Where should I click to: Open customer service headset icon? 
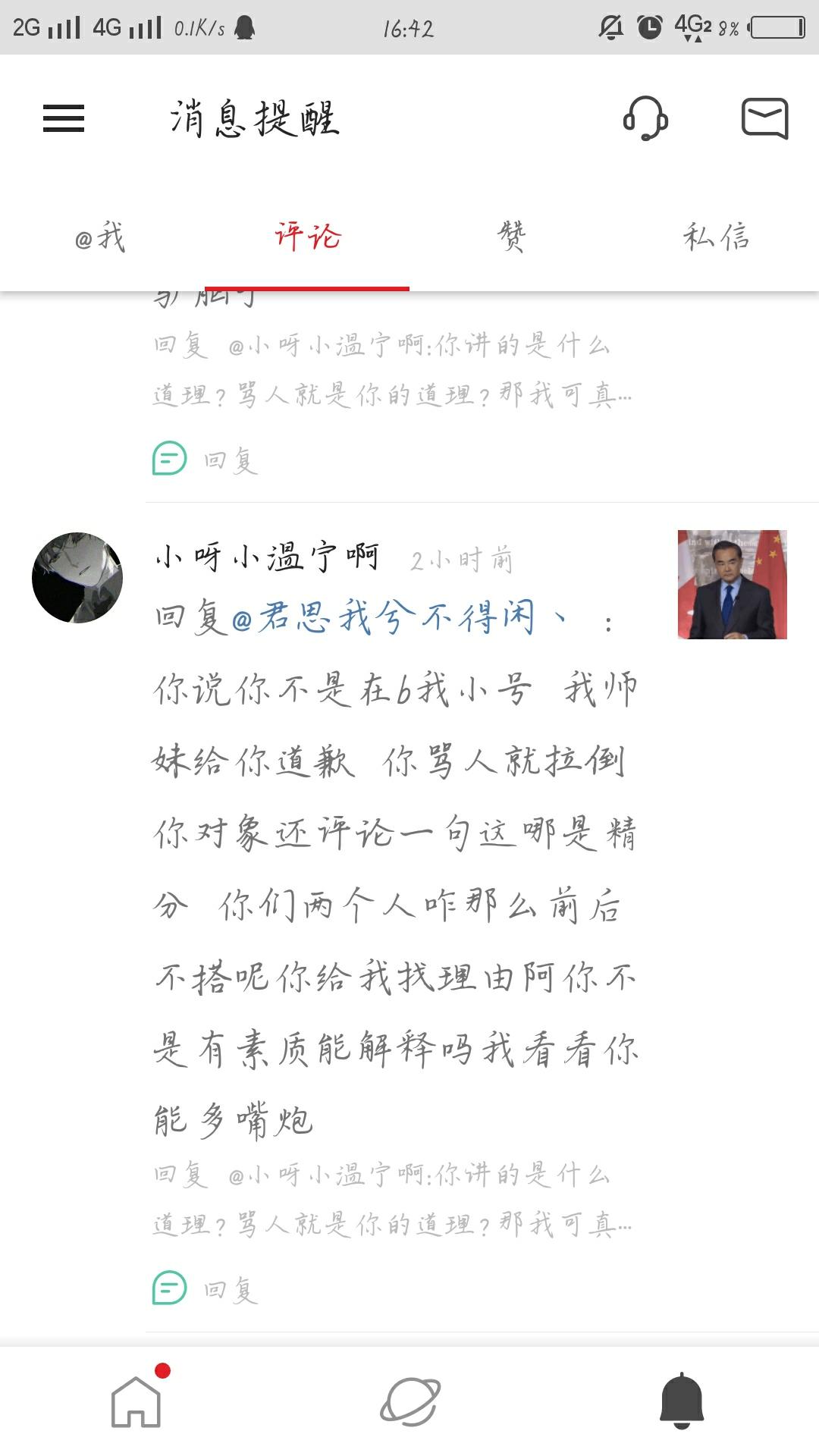point(645,118)
